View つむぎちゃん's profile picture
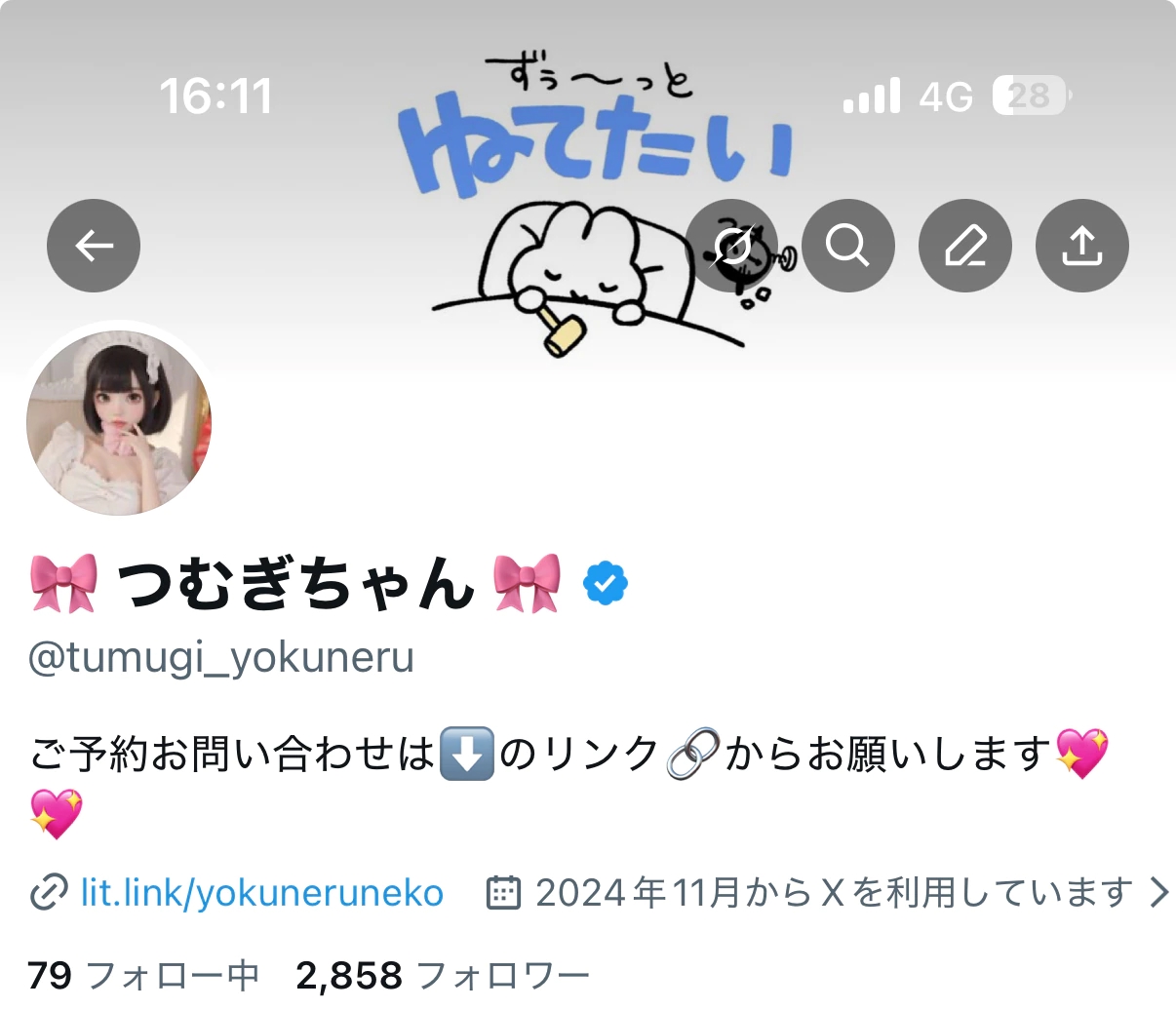This screenshot has height=1009, width=1176. pyautogui.click(x=119, y=421)
